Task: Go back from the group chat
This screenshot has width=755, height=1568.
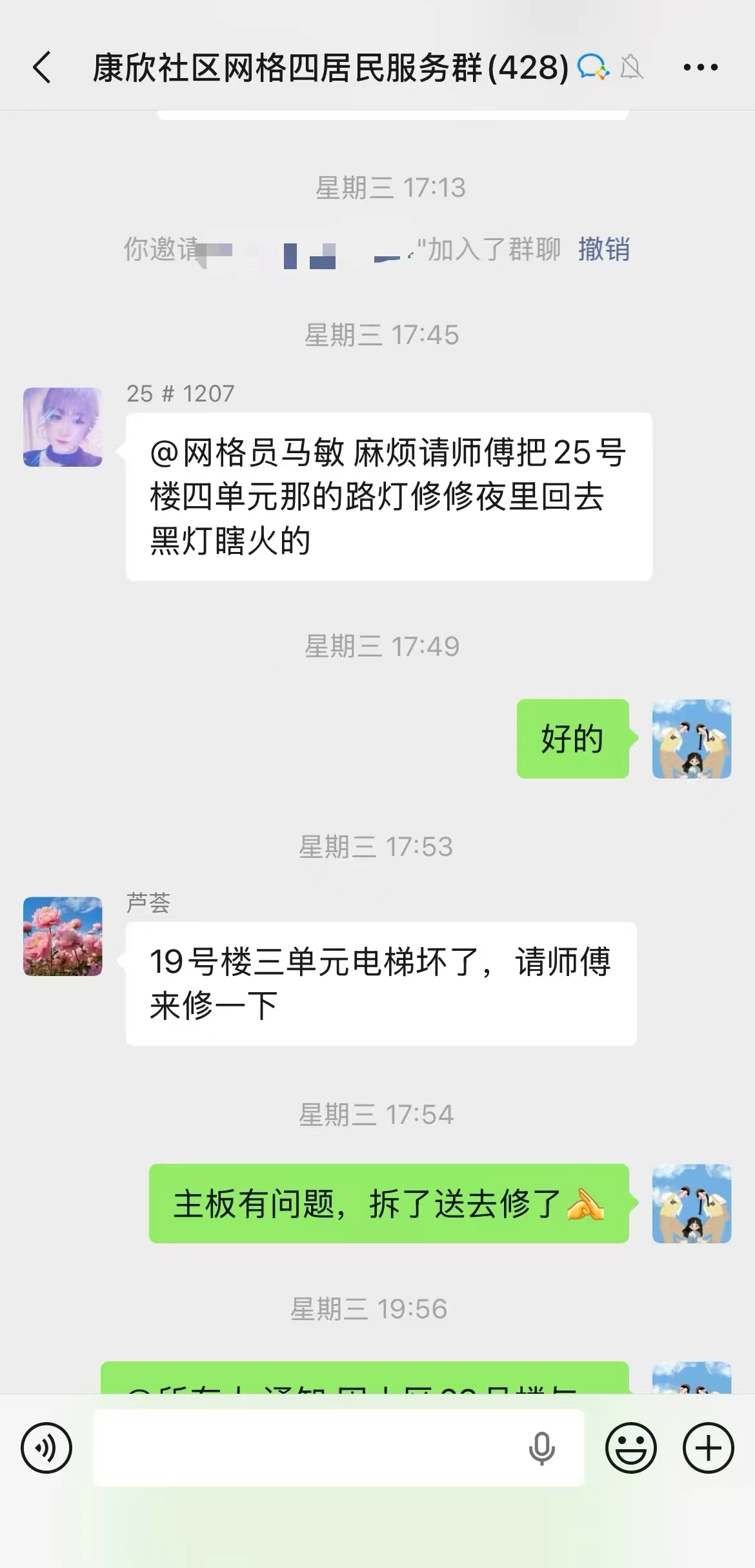Action: [x=42, y=68]
